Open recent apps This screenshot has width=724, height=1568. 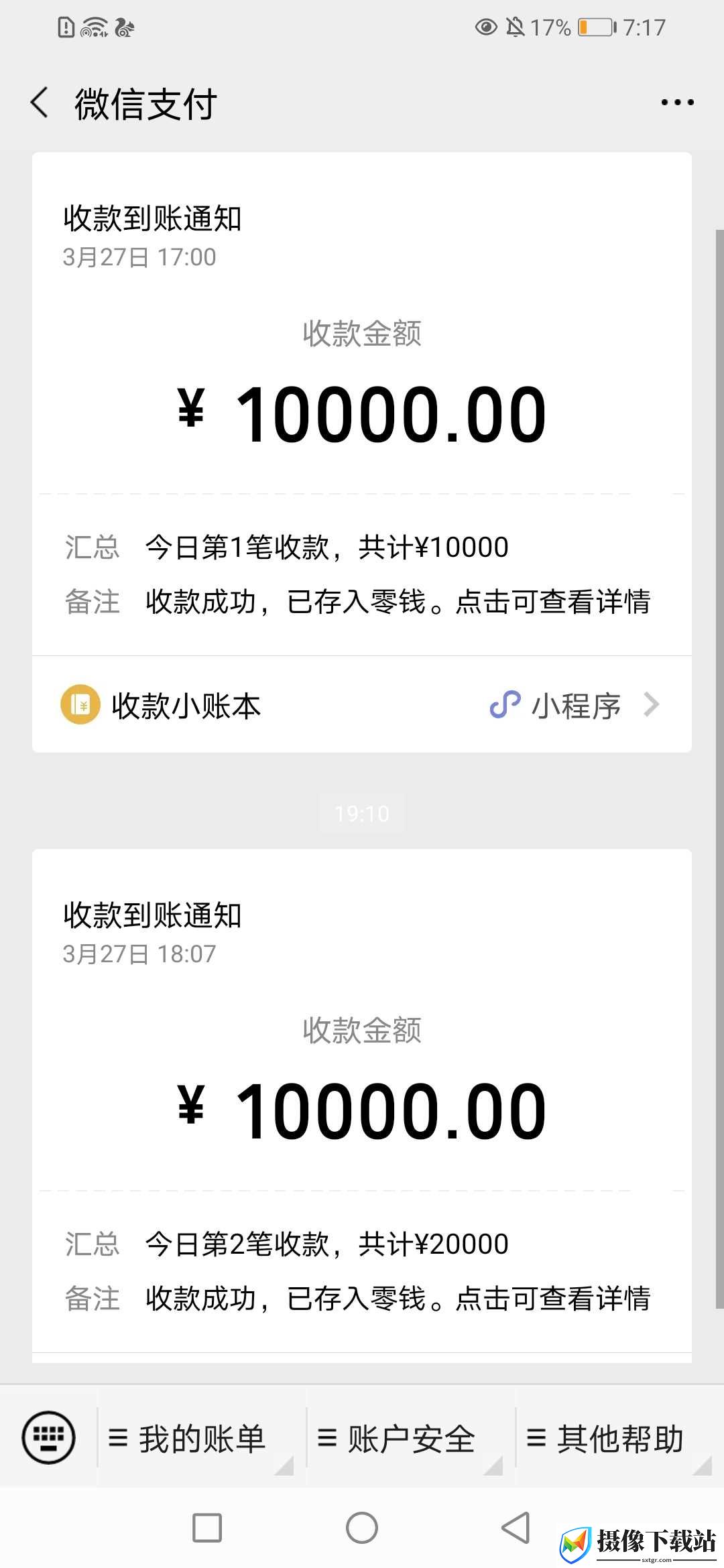(x=207, y=1528)
